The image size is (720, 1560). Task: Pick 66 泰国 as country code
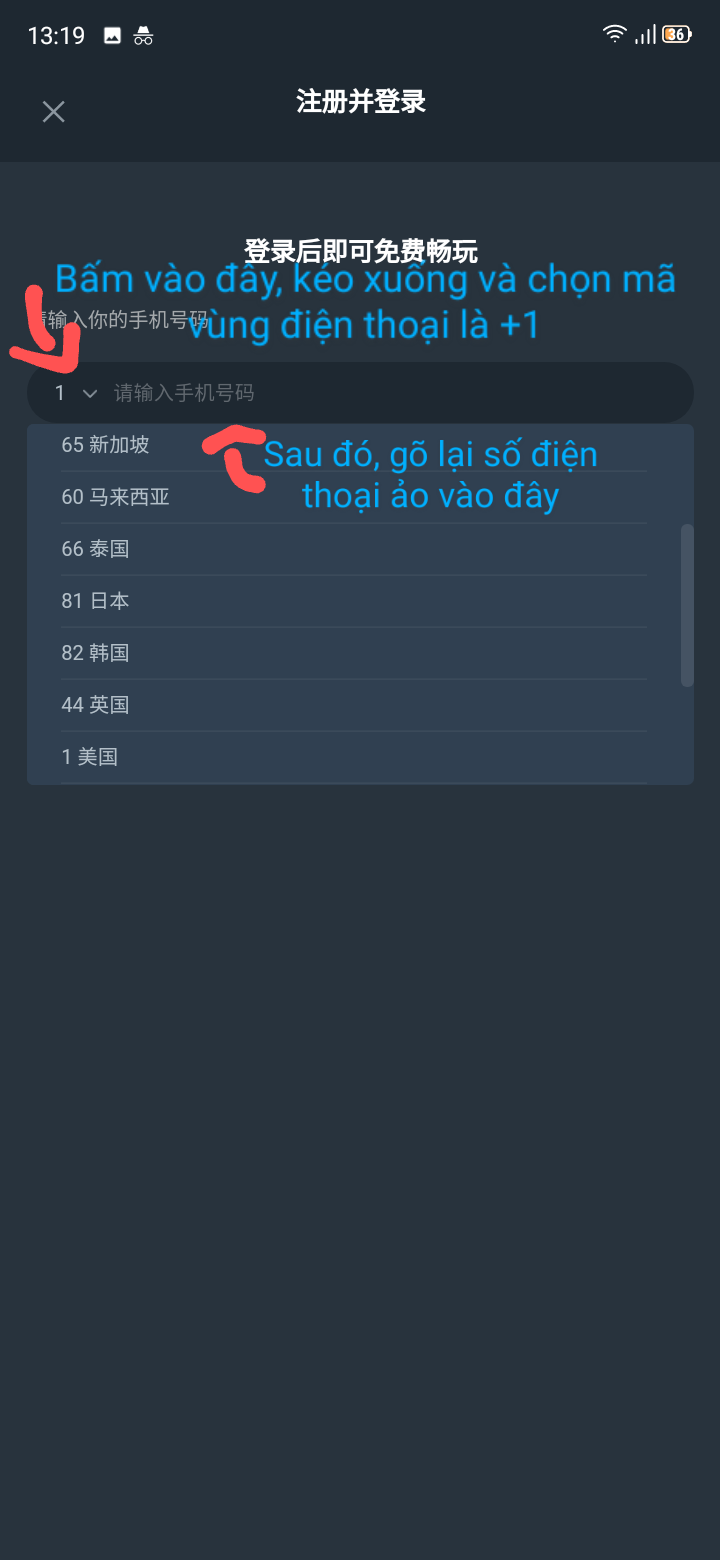(x=95, y=549)
